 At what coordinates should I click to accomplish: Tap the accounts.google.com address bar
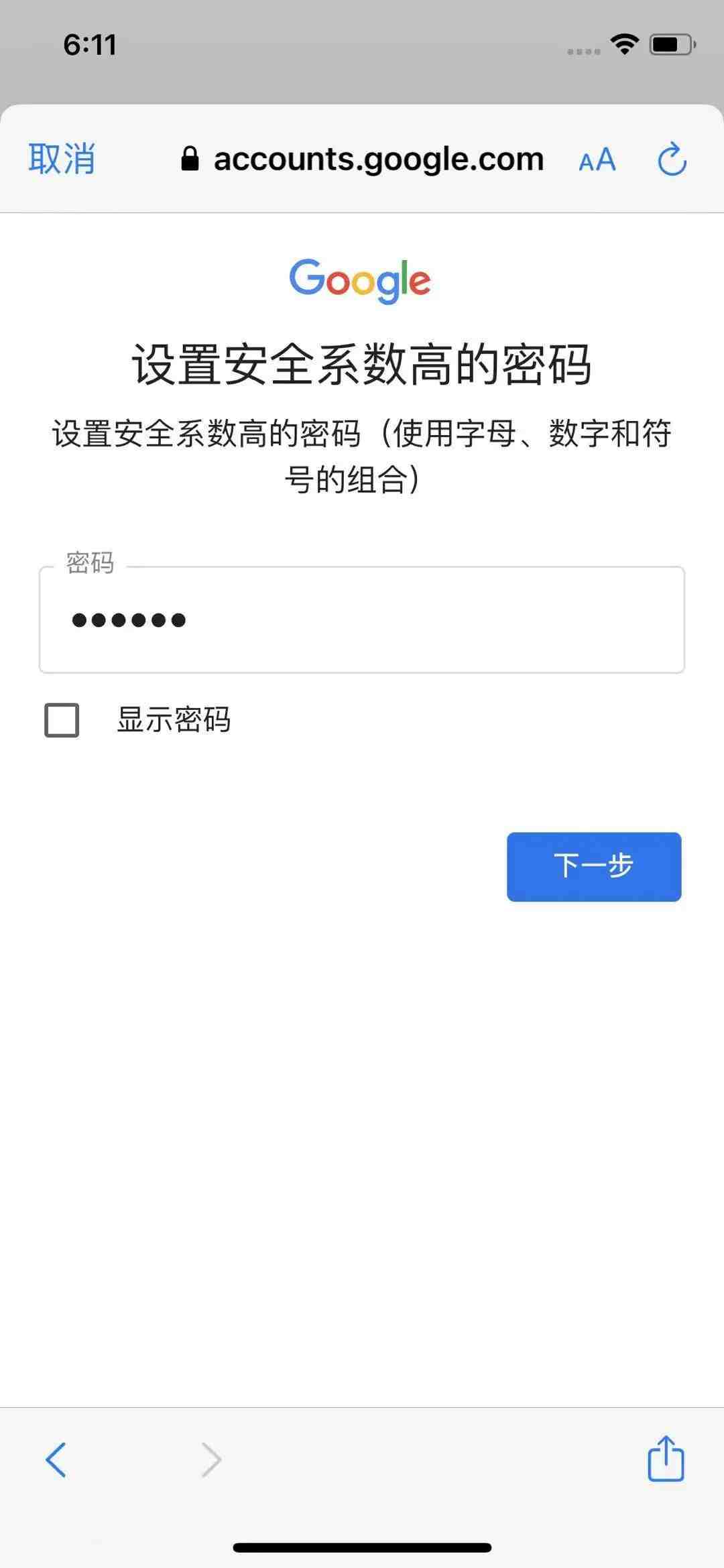(362, 160)
